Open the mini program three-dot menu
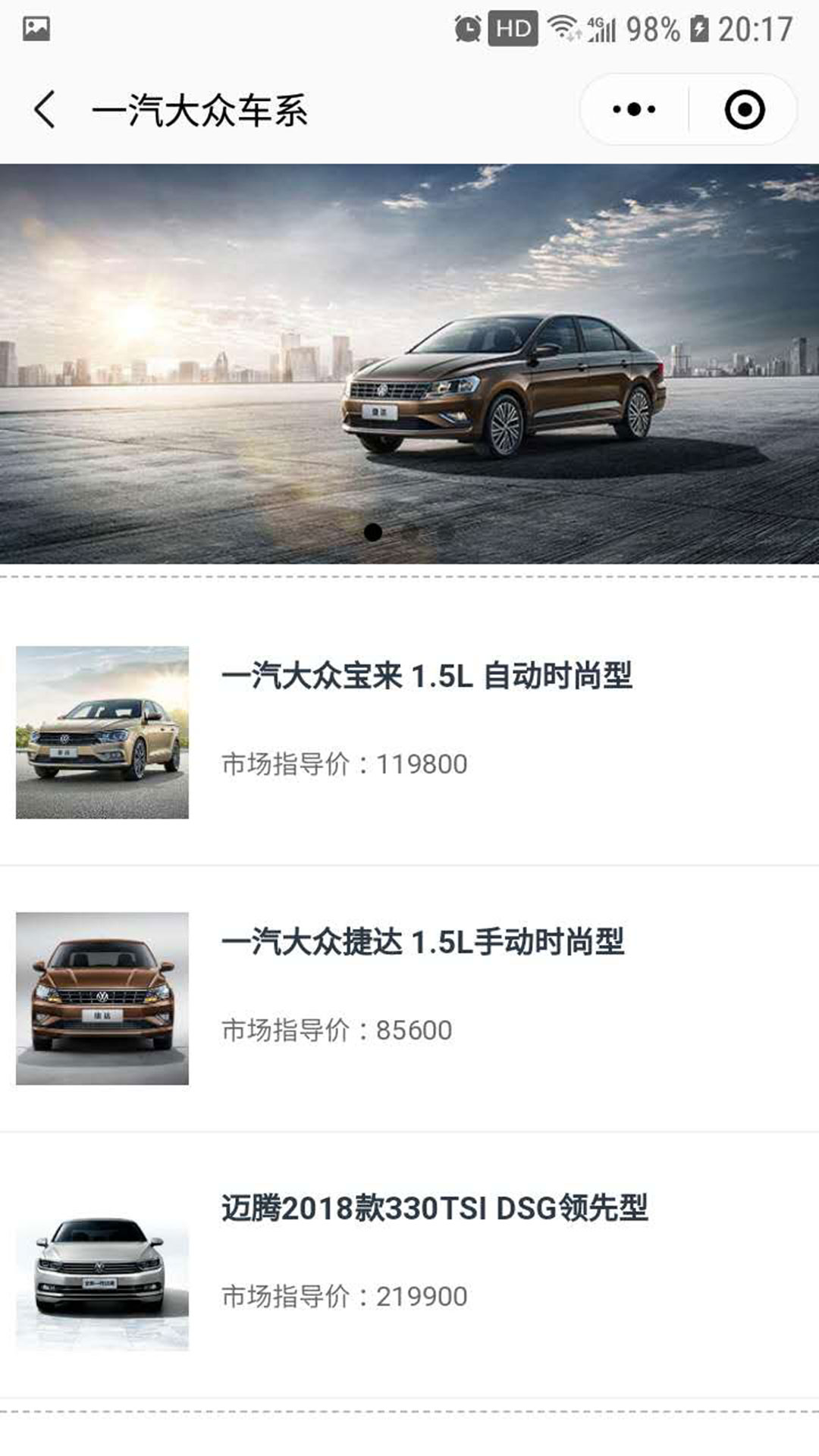 tap(634, 110)
